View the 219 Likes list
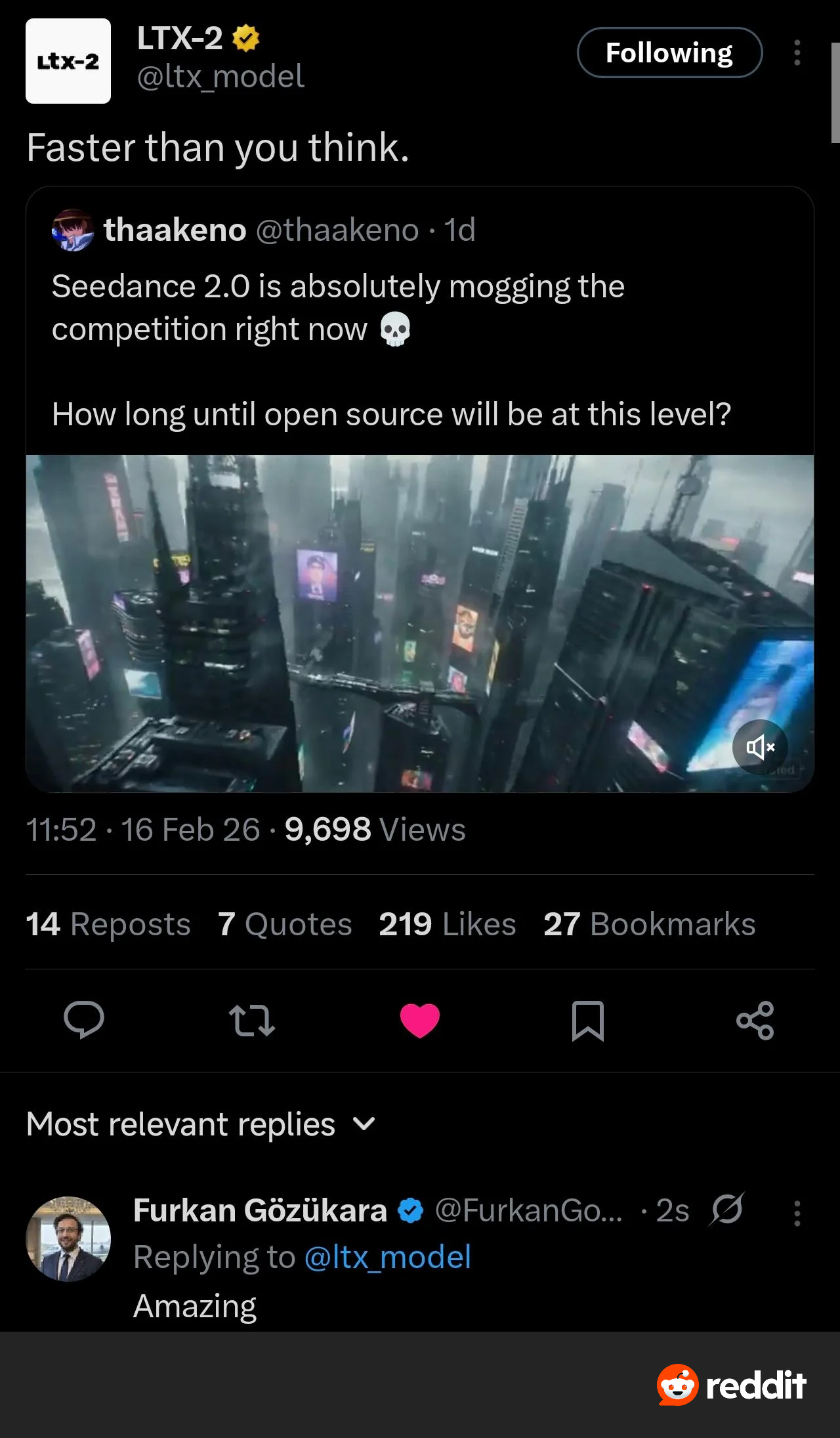Viewport: 840px width, 1438px height. click(448, 924)
